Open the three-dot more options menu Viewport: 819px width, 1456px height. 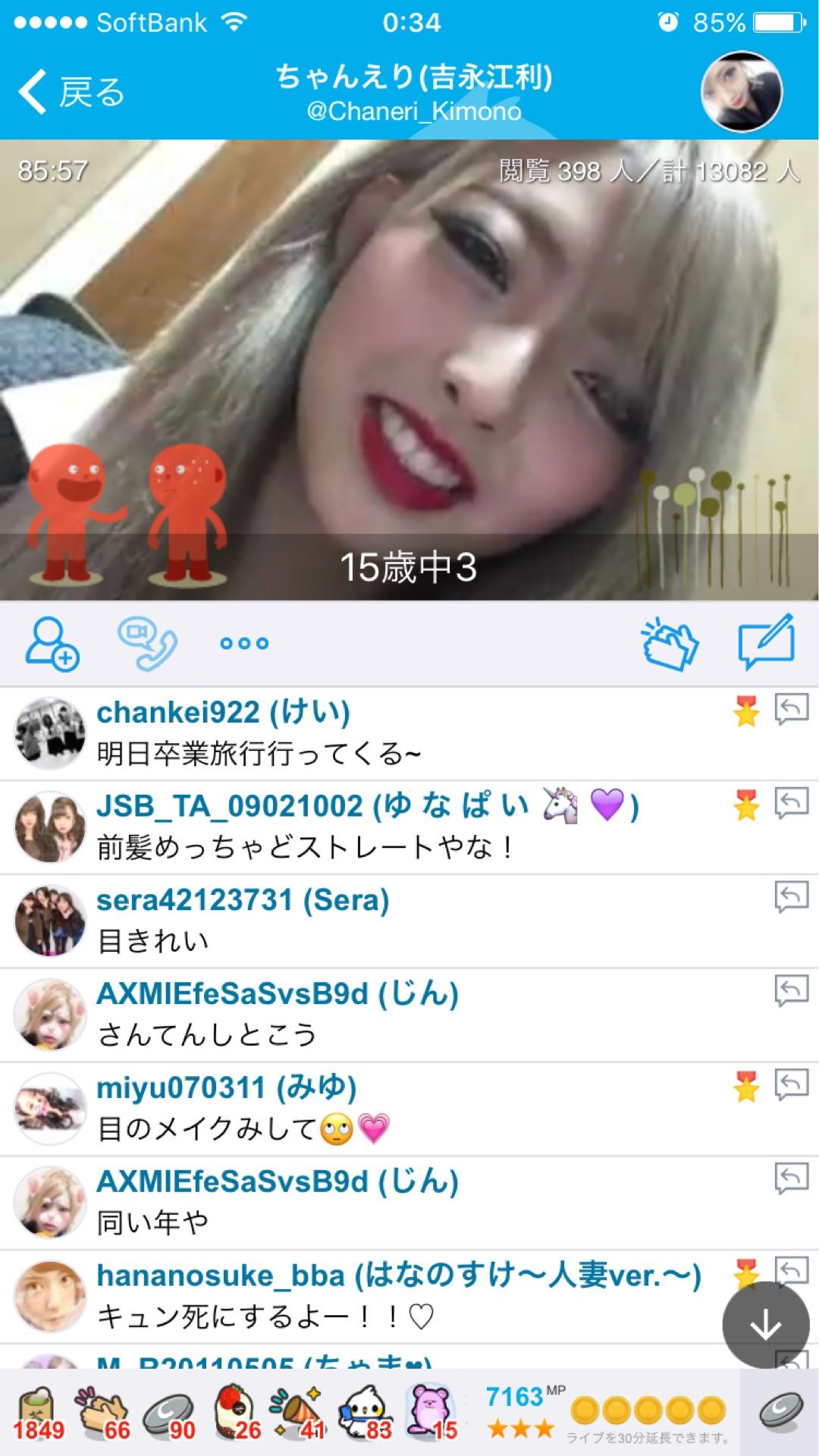point(244,644)
